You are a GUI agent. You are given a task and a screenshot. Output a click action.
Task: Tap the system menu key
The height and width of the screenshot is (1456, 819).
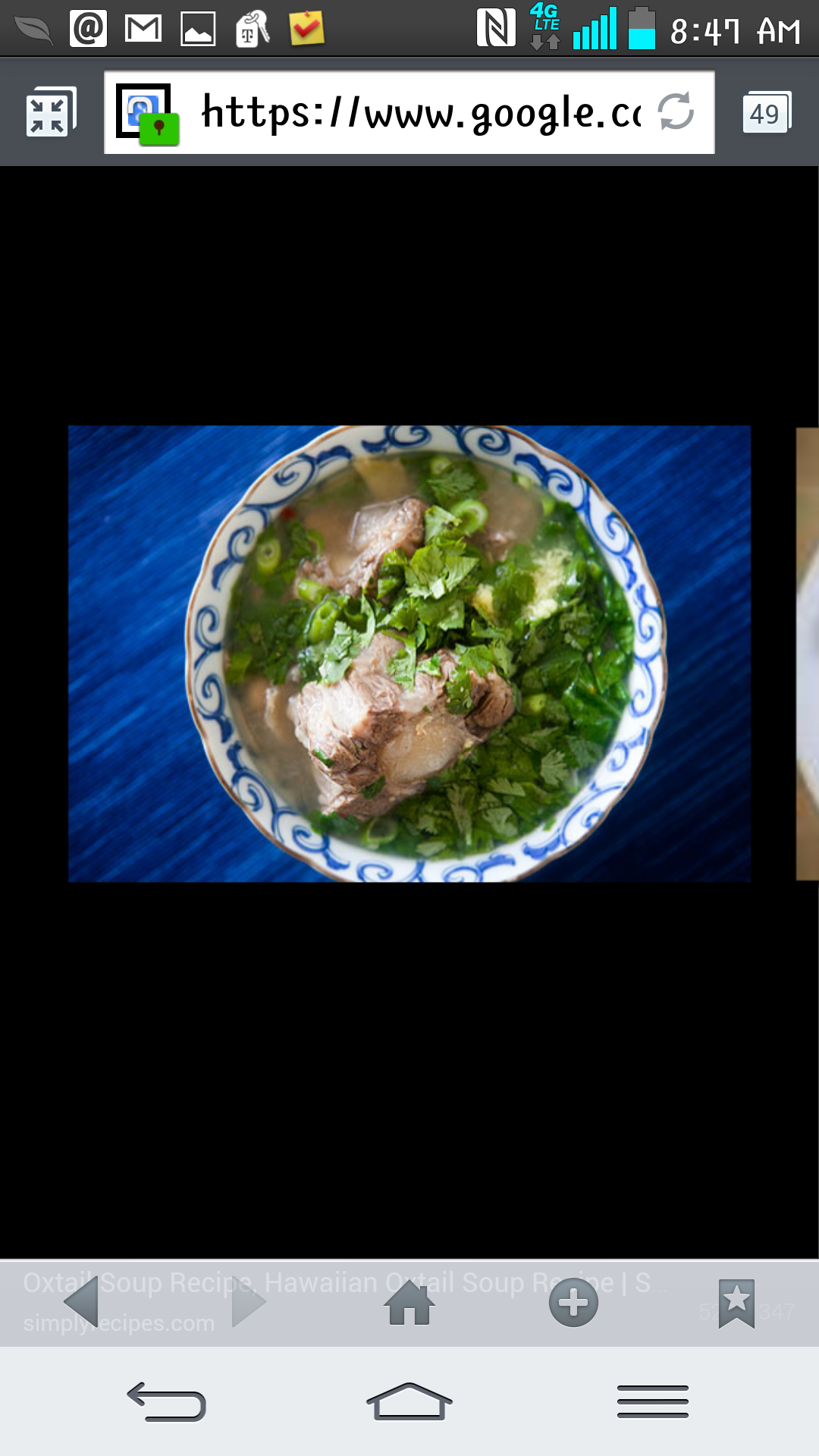point(652,1401)
